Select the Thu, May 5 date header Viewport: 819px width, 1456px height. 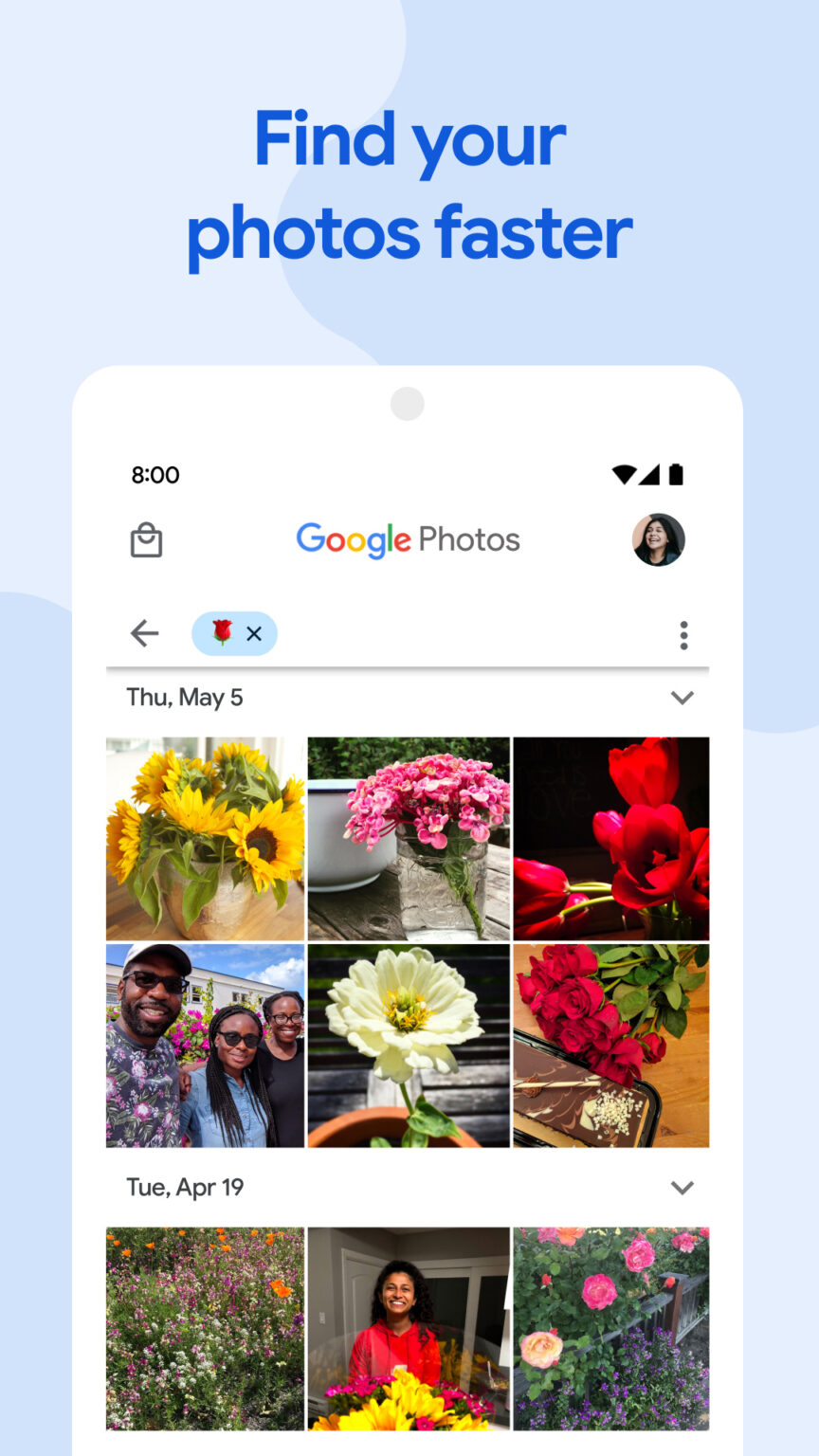(185, 697)
